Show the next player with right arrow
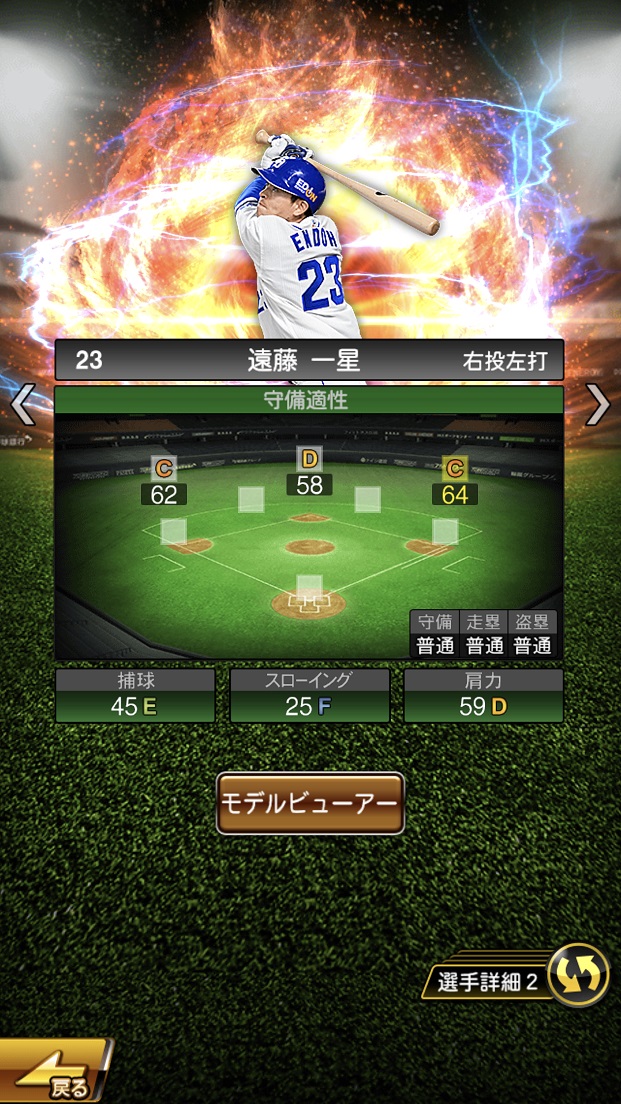The width and height of the screenshot is (621, 1104). click(x=597, y=405)
